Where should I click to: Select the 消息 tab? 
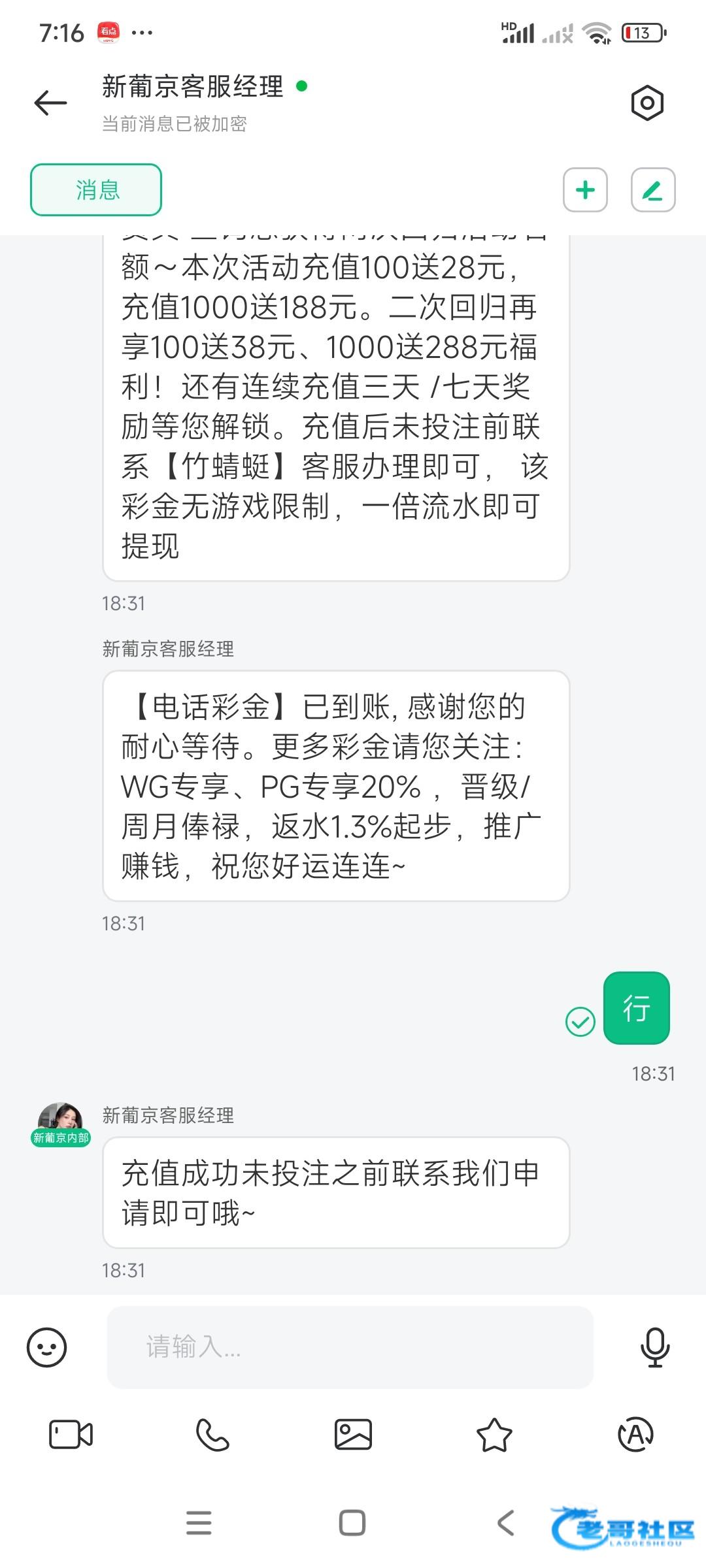click(x=96, y=189)
